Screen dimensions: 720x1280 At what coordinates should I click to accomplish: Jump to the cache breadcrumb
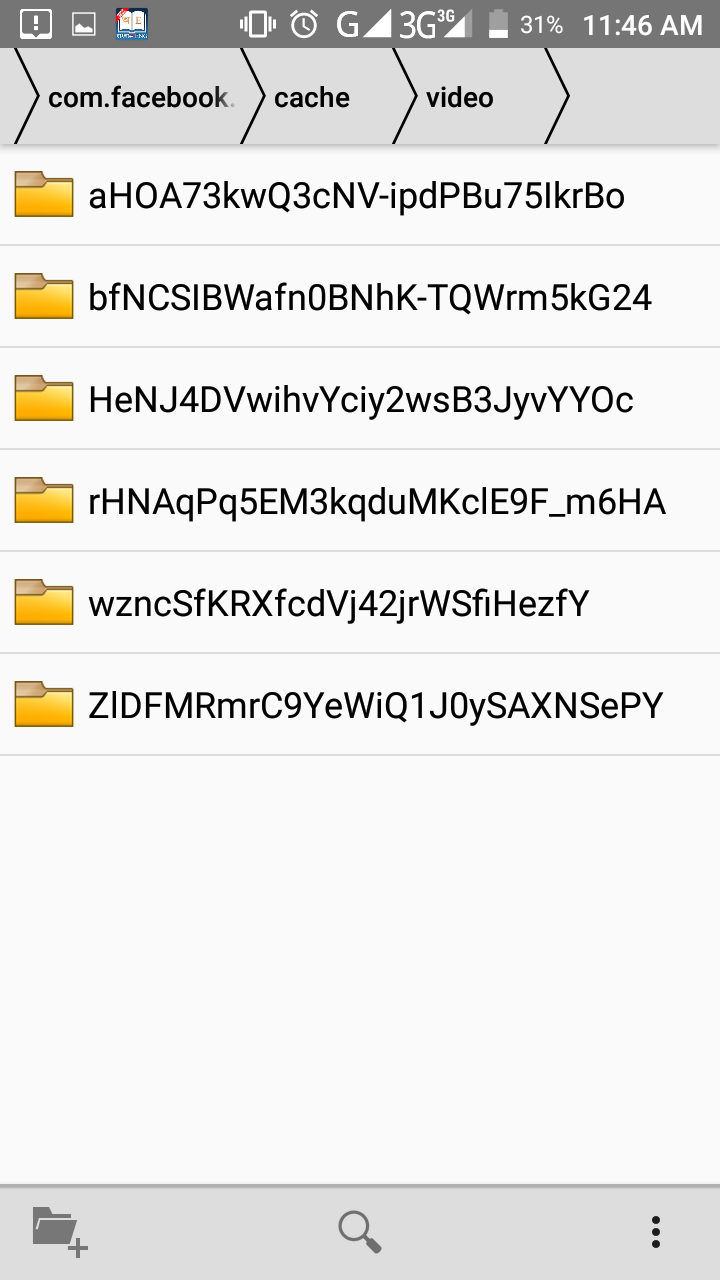[319, 97]
